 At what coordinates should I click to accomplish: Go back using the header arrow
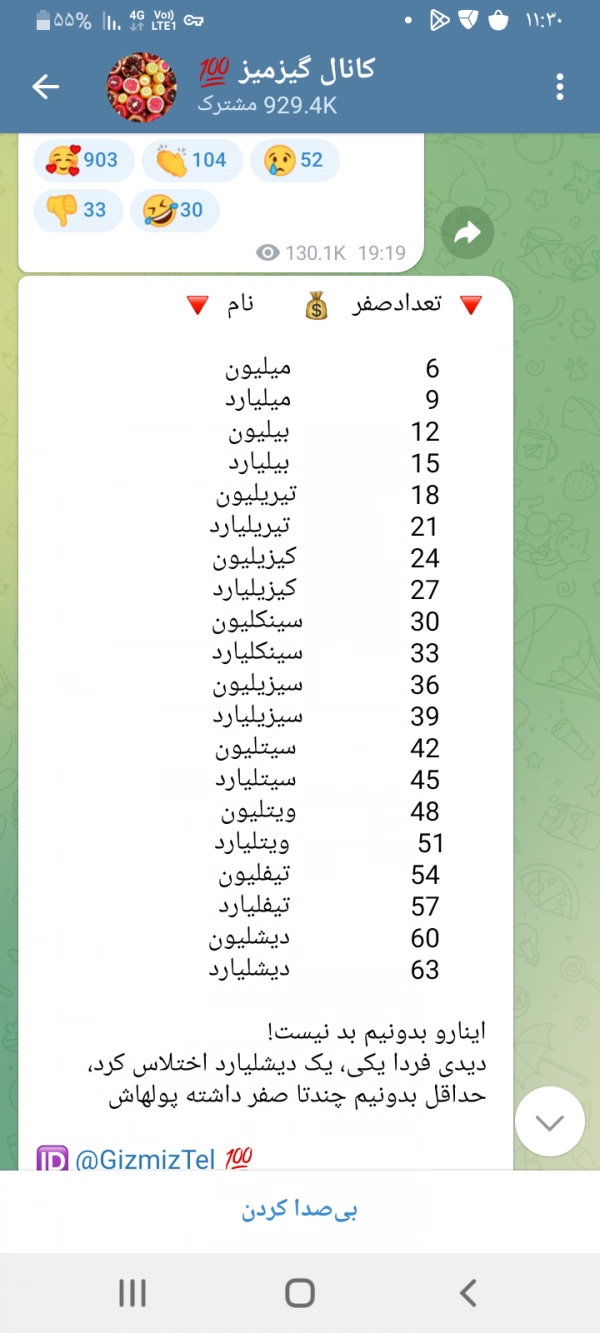46,87
